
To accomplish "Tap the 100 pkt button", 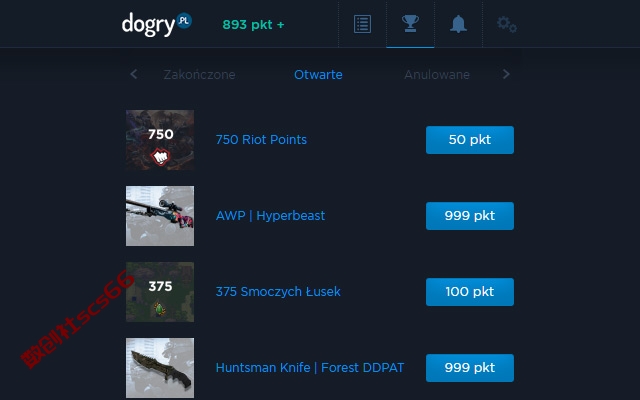I will 469,292.
